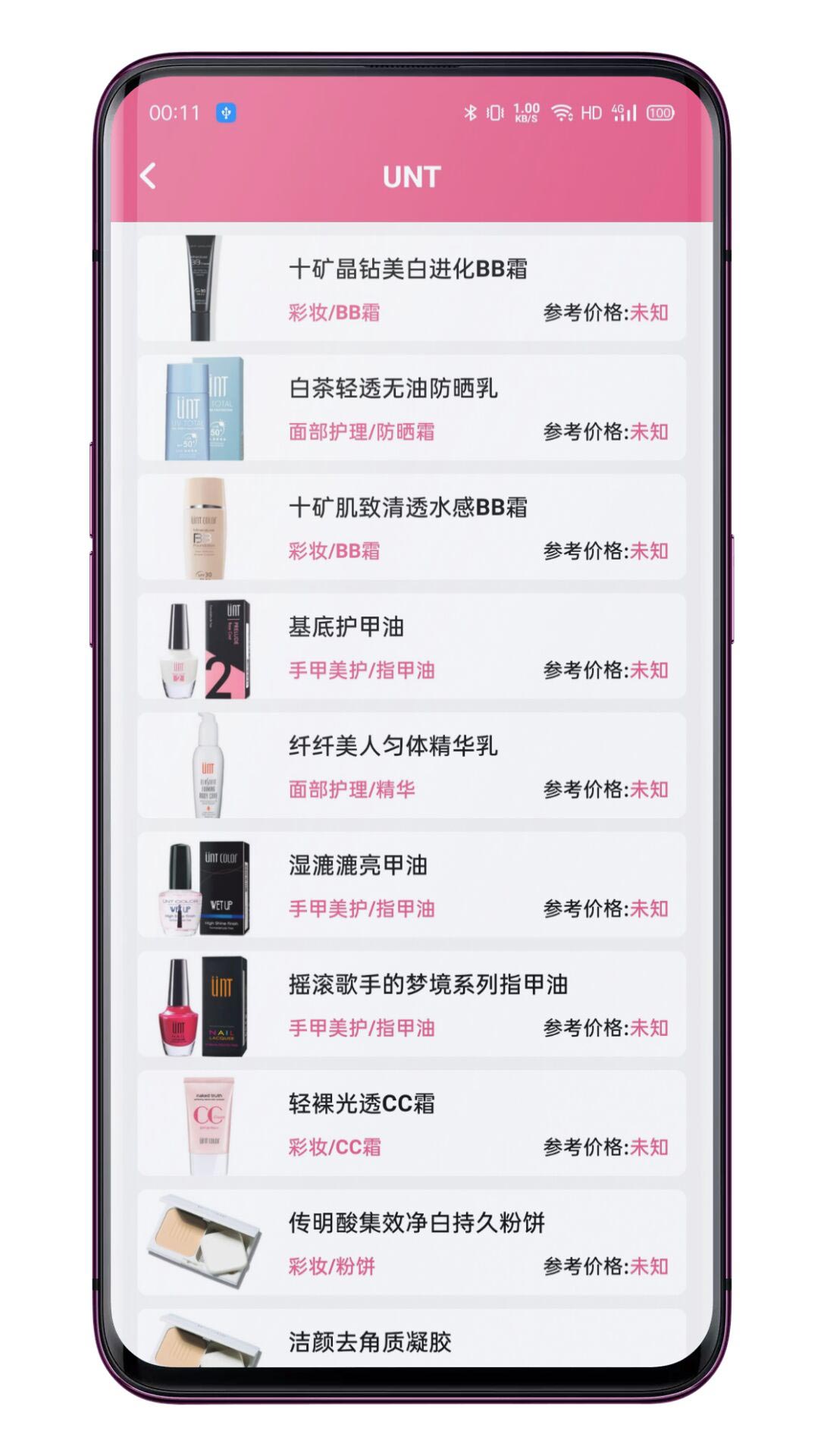Screen dimensions: 824x1456
Task: Open the 面部护理/精华 category link
Action: click(353, 789)
